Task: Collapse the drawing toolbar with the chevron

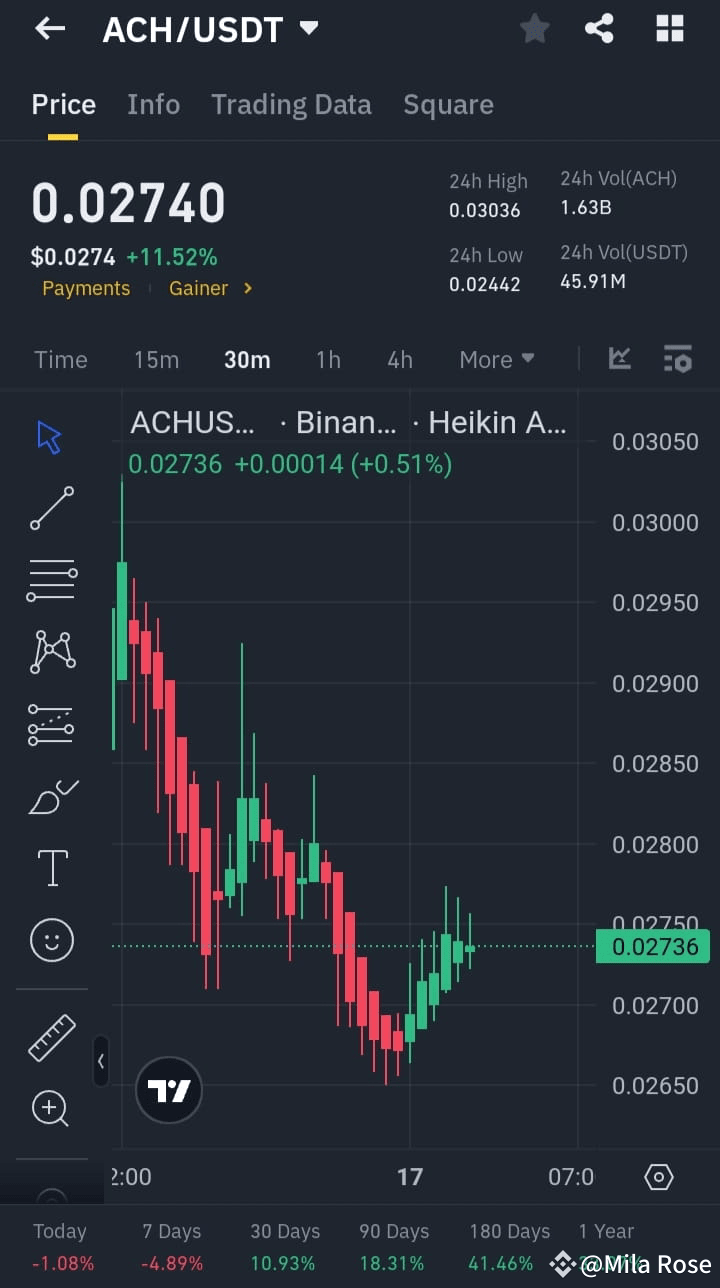Action: 101,1062
